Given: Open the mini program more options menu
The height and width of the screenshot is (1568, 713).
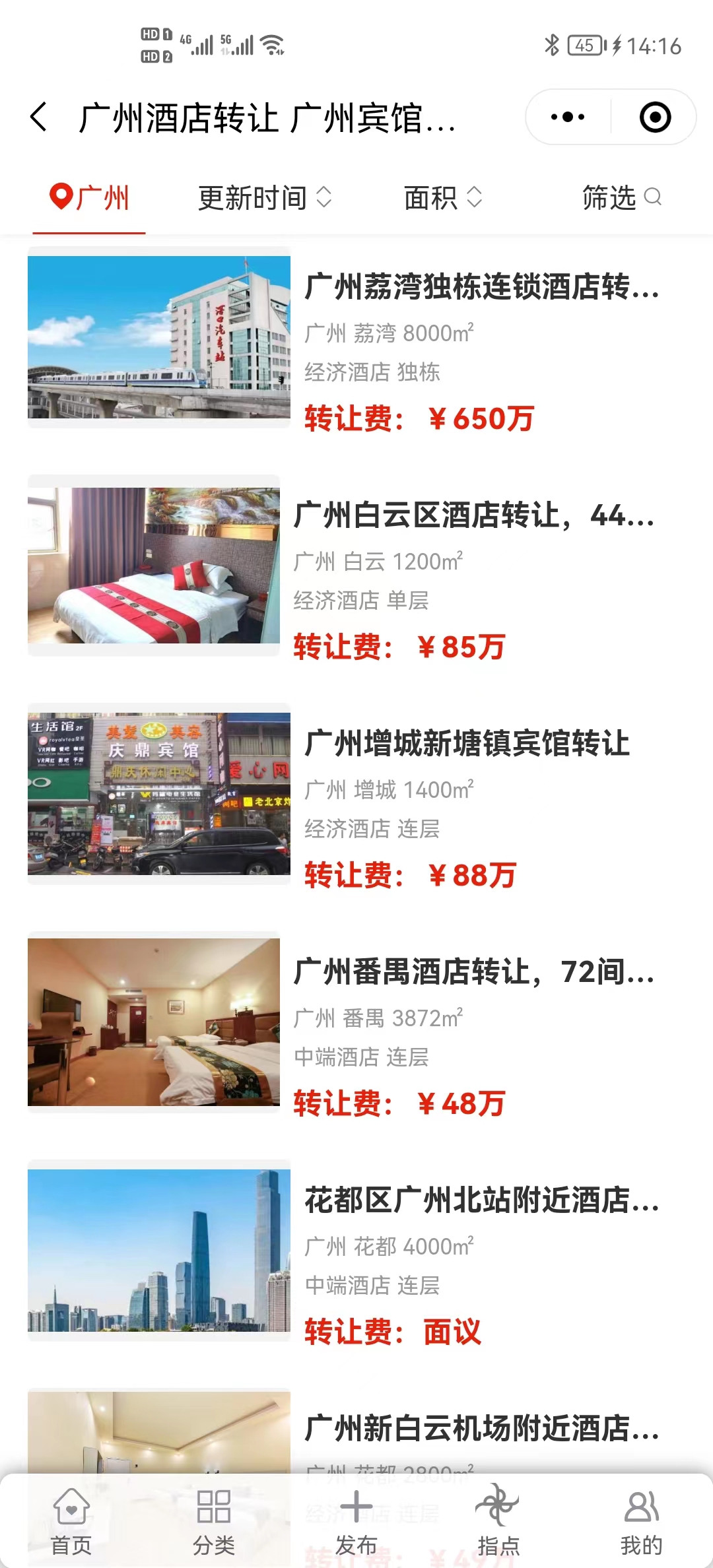Looking at the screenshot, I should tap(568, 117).
